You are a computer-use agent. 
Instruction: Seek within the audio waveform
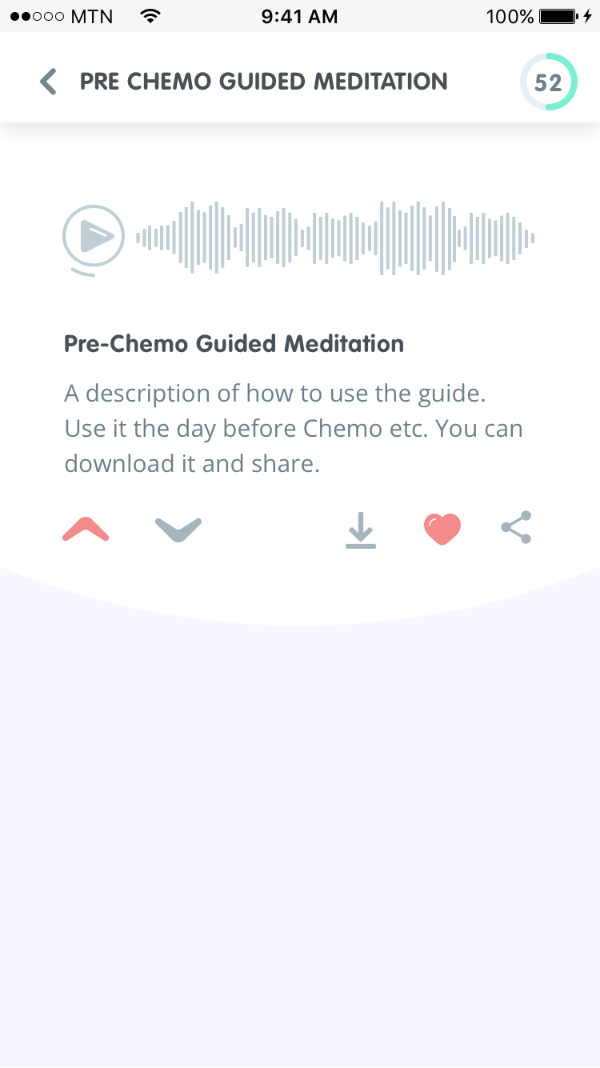[x=335, y=238]
